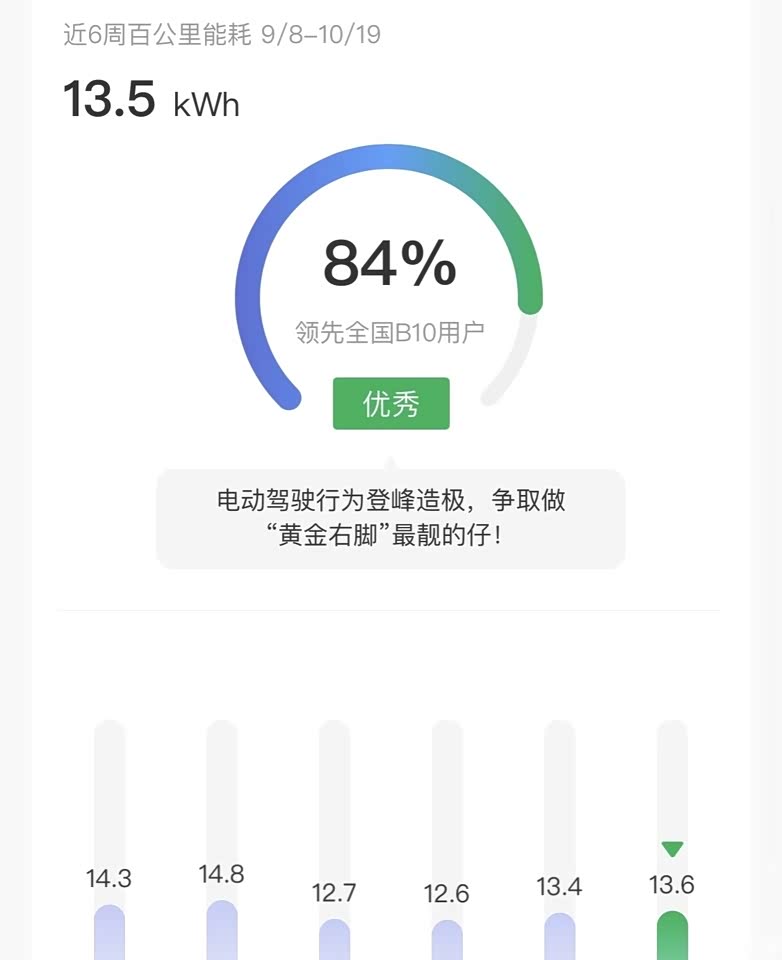Viewport: 782px width, 960px height.
Task: Choose the 12.6 kWh bar
Action: (447, 939)
